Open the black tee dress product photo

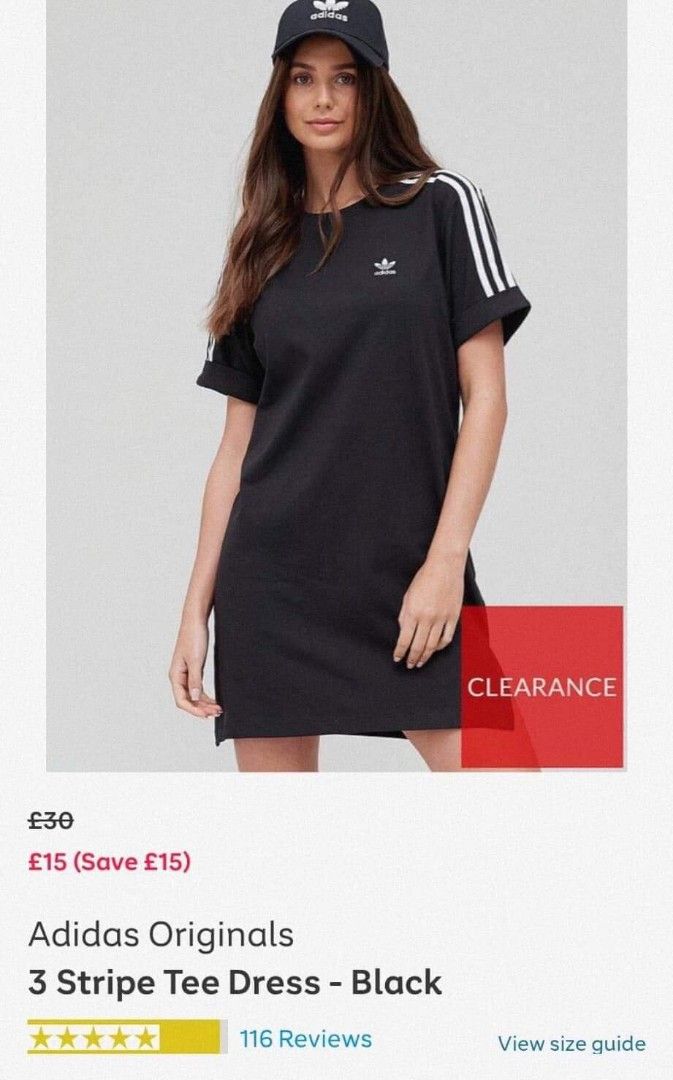click(336, 386)
